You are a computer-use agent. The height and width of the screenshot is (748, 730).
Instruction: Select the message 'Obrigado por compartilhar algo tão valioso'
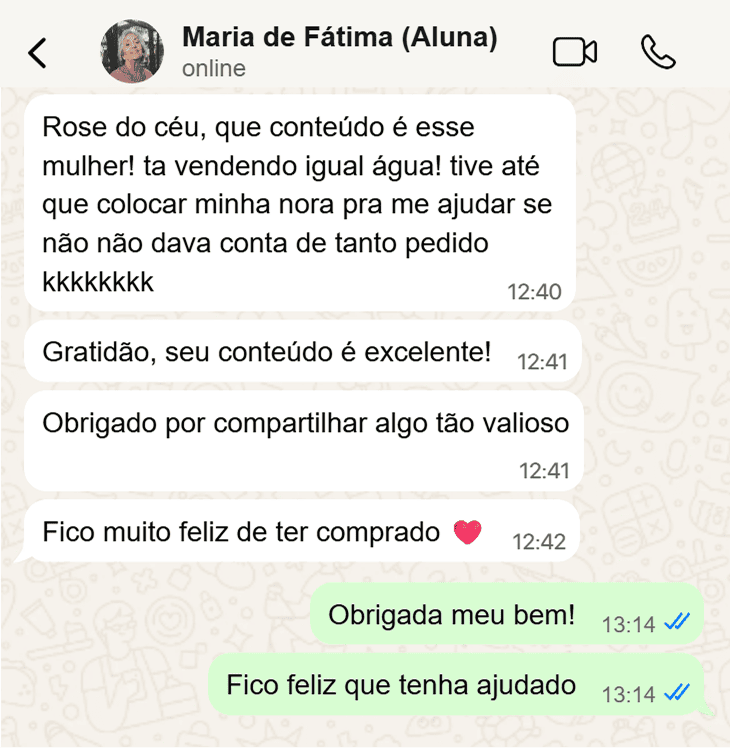[300, 423]
